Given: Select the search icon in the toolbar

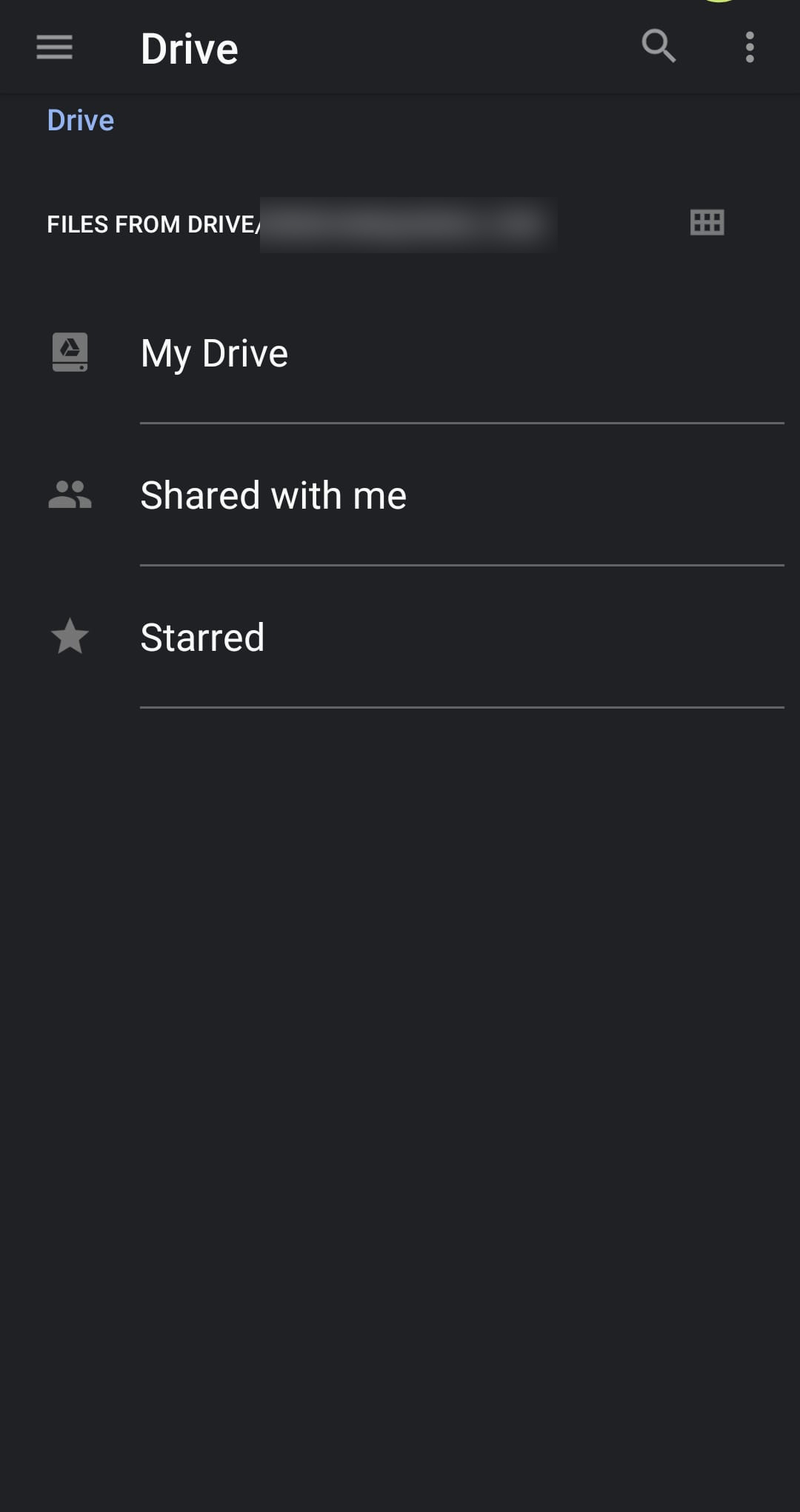Looking at the screenshot, I should [x=659, y=47].
